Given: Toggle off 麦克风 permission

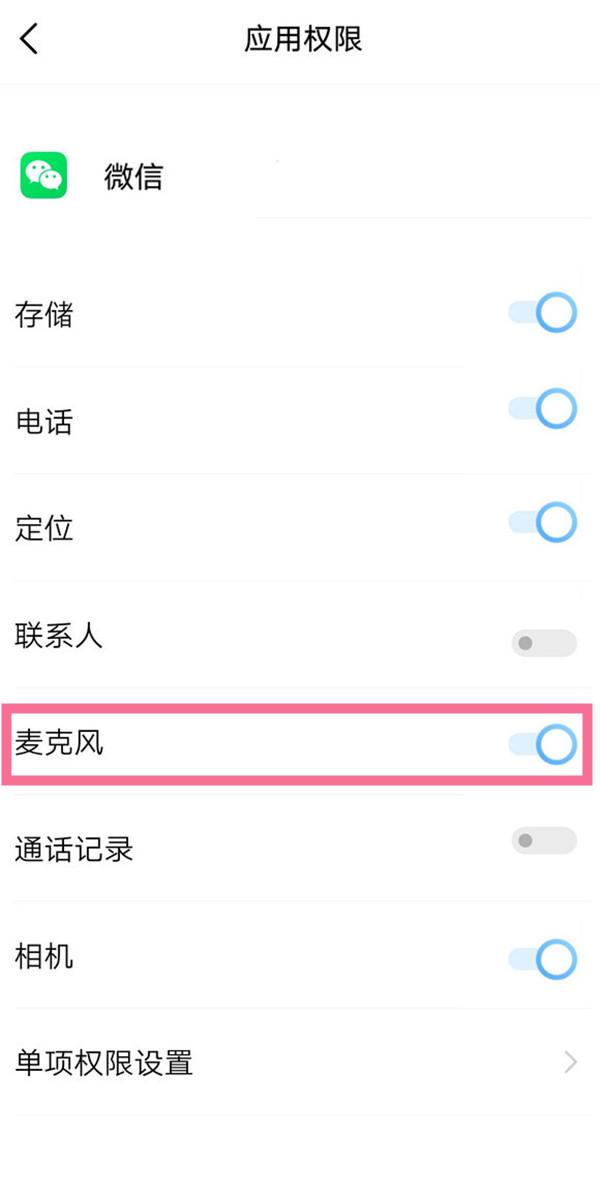Looking at the screenshot, I should tap(543, 744).
